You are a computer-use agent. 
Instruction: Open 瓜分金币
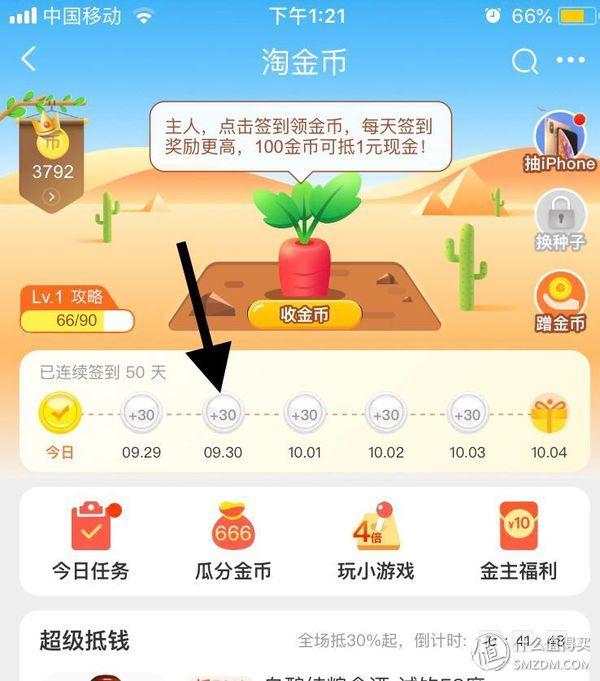[x=233, y=540]
